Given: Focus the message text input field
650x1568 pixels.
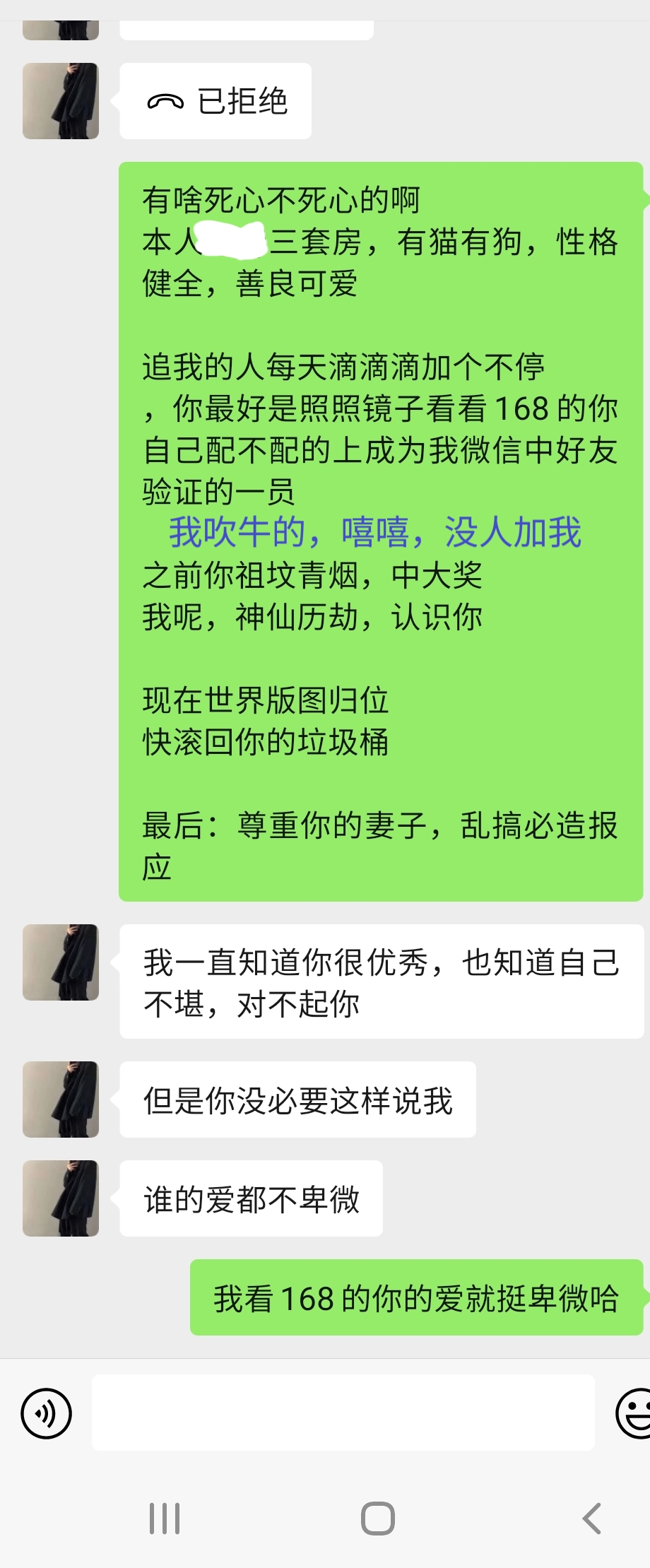Looking at the screenshot, I should 343,1413.
